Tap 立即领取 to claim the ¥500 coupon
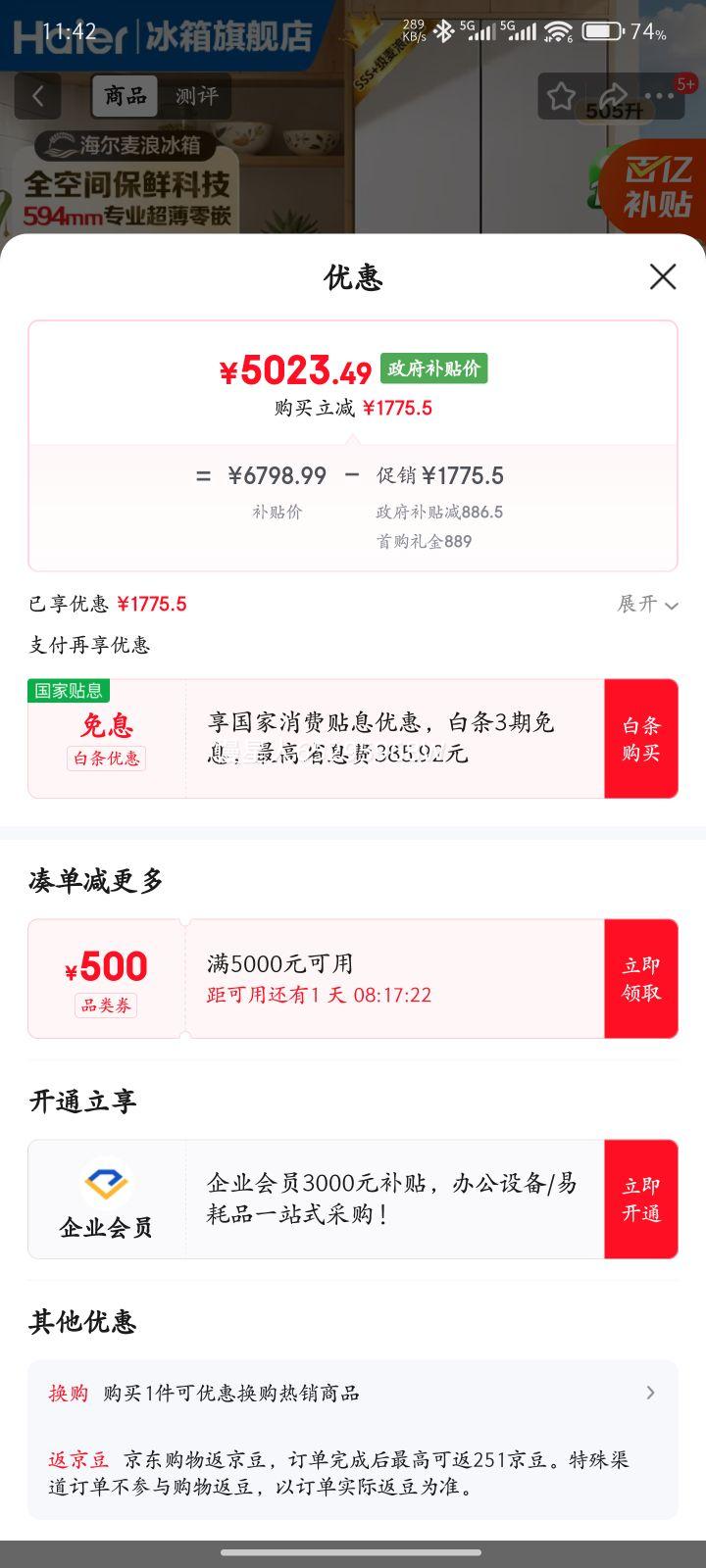The width and height of the screenshot is (706, 1568). coord(640,978)
